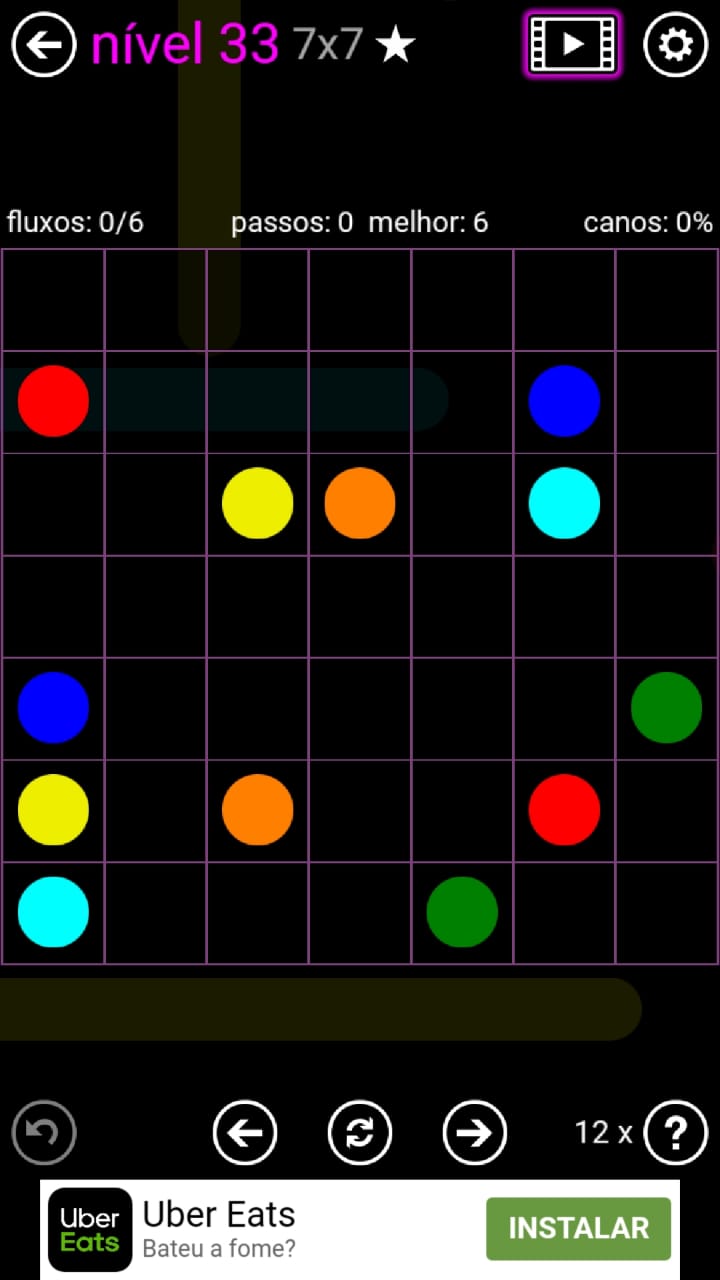This screenshot has height=1280, width=720.
Task: Advance to the next level
Action: point(474,1132)
